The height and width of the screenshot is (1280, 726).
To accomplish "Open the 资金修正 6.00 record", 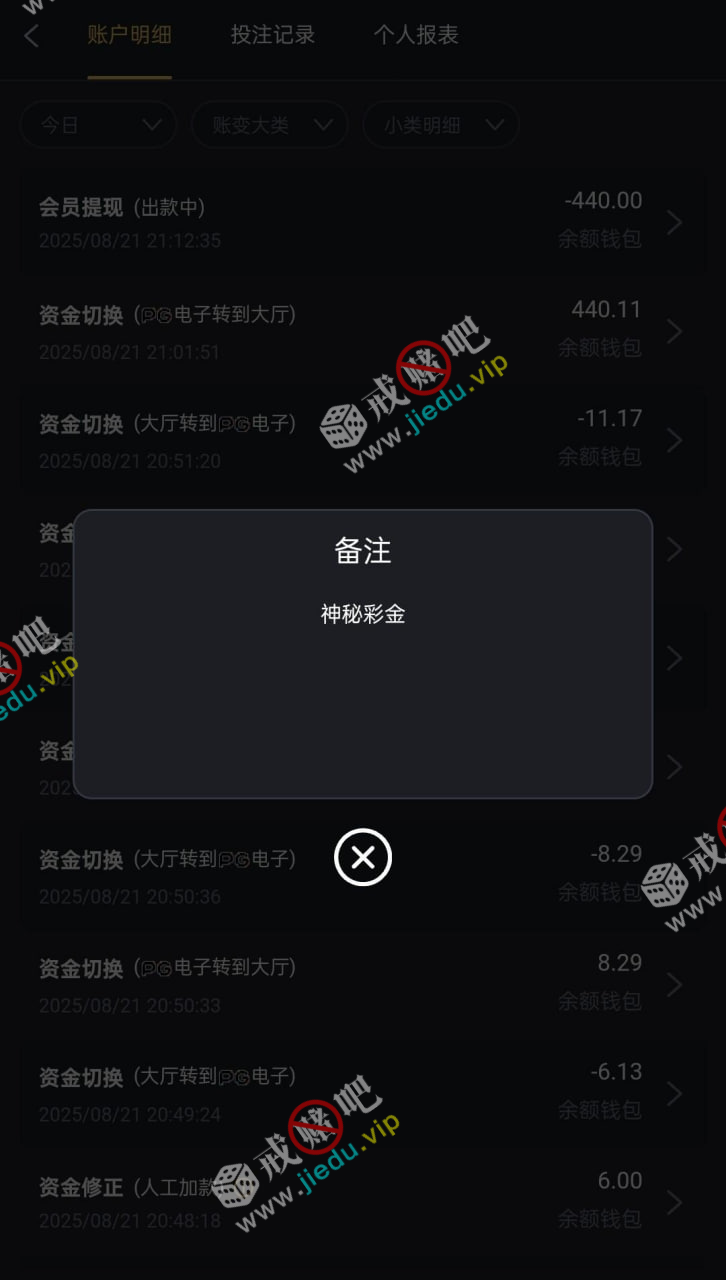I will coord(360,1201).
